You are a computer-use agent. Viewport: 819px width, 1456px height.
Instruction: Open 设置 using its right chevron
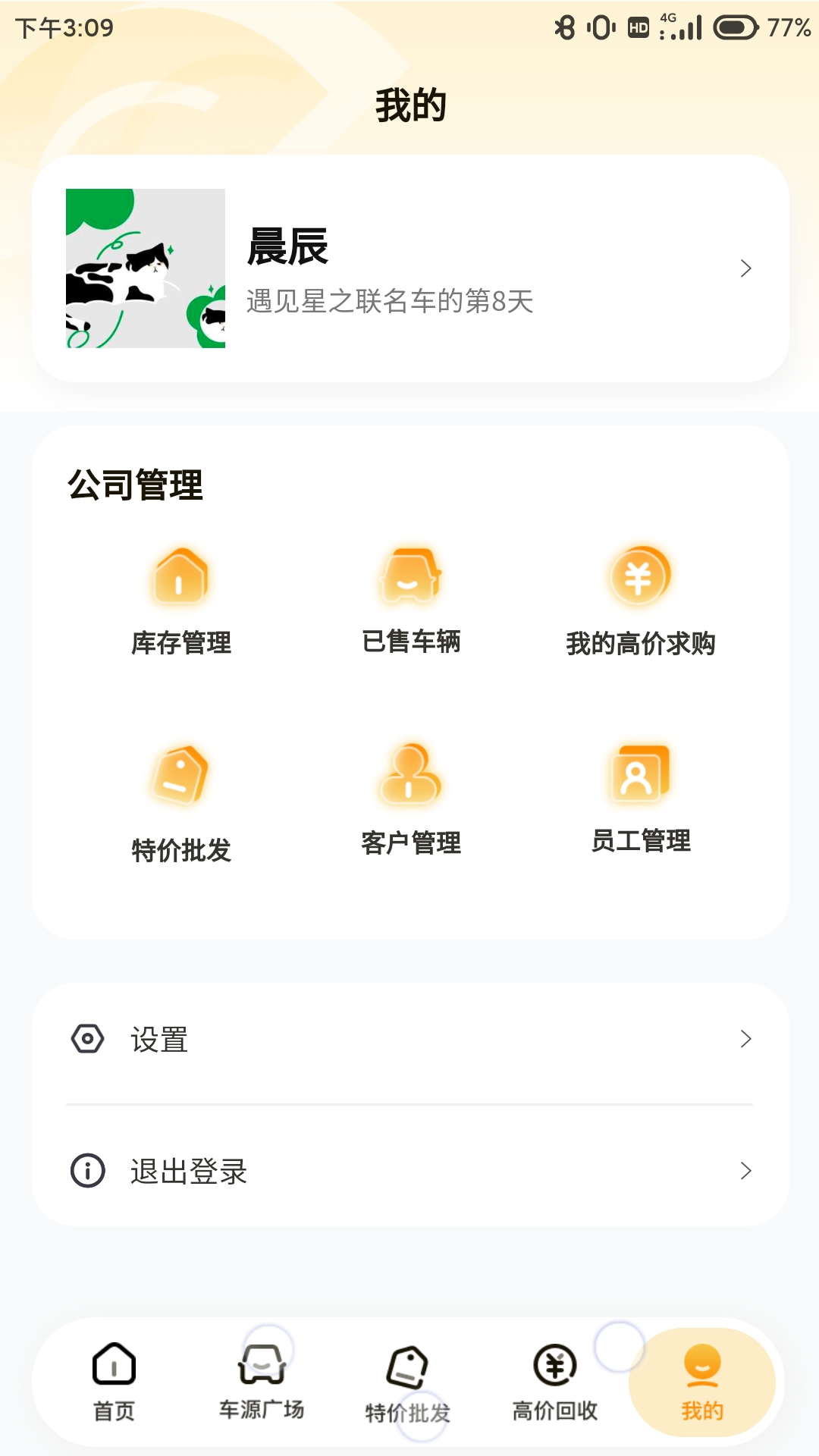click(747, 1040)
